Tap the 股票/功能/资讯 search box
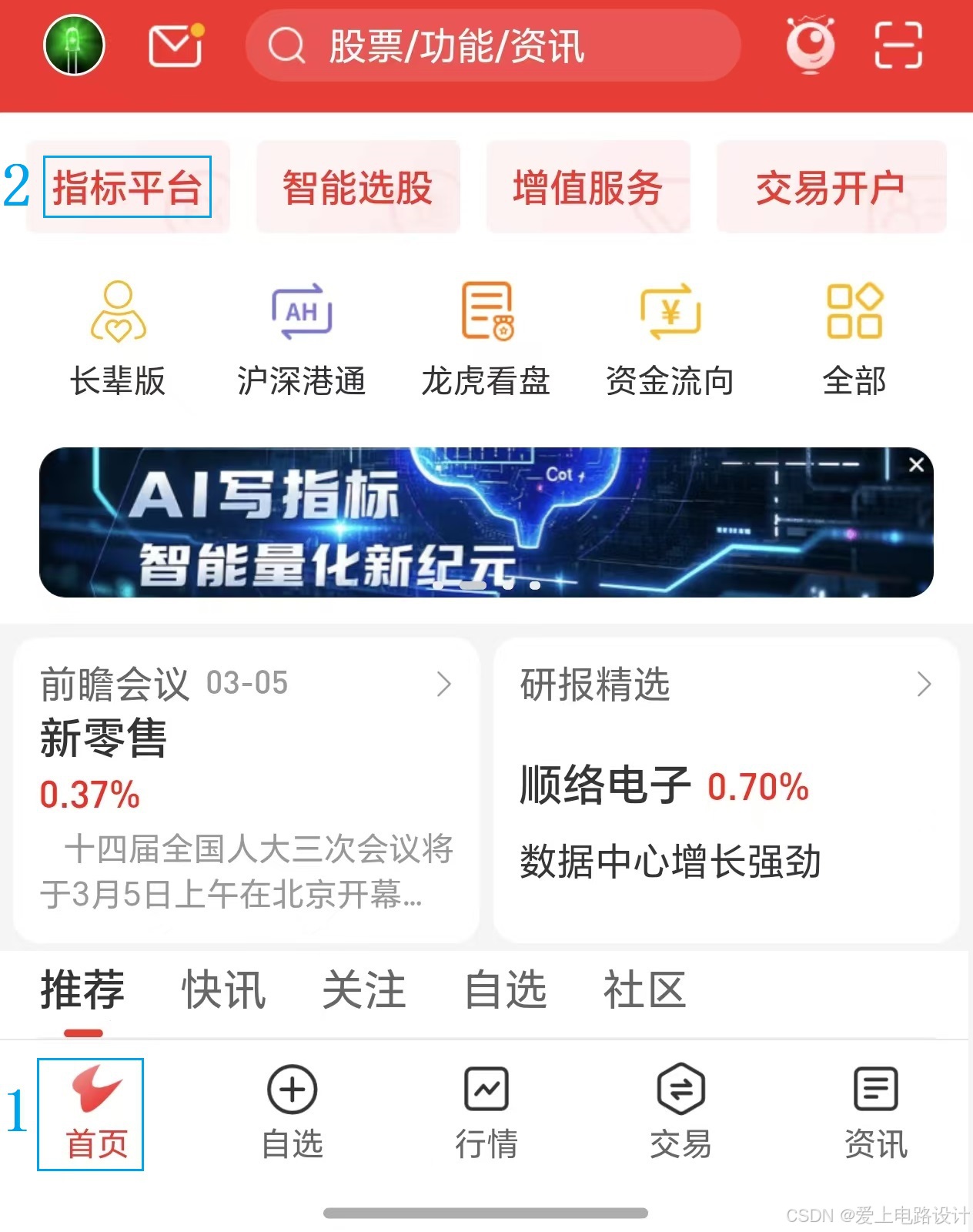 pyautogui.click(x=493, y=45)
